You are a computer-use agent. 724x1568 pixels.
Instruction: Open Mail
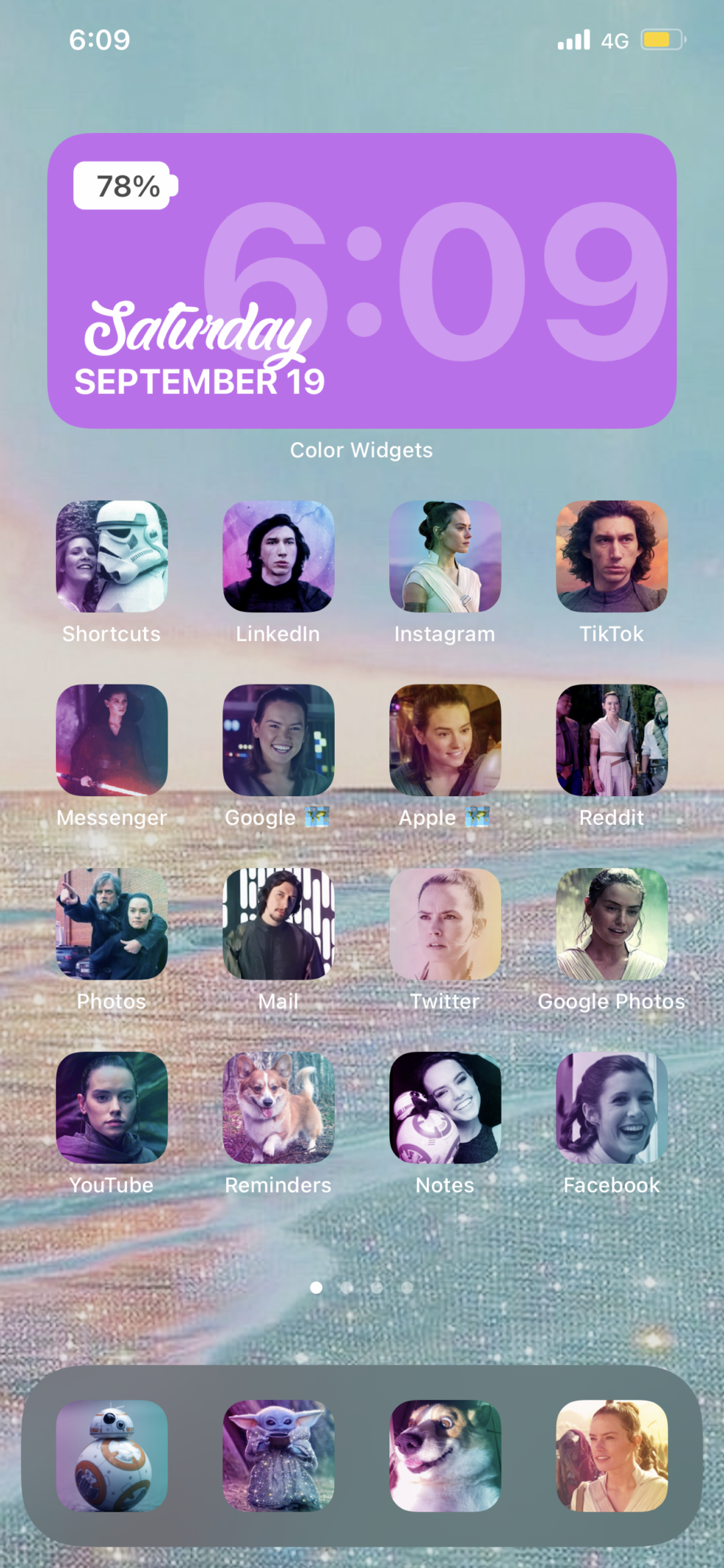[279, 924]
